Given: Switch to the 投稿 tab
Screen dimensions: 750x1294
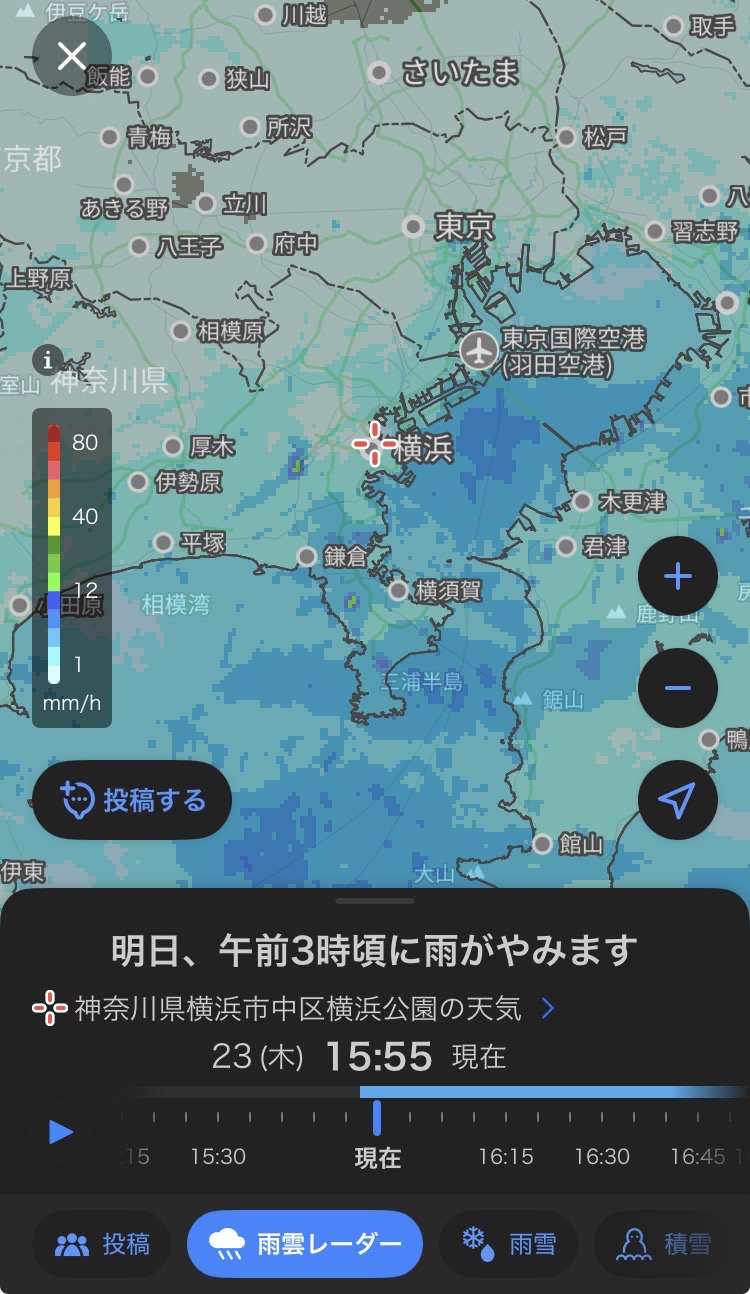Looking at the screenshot, I should click(x=102, y=1244).
